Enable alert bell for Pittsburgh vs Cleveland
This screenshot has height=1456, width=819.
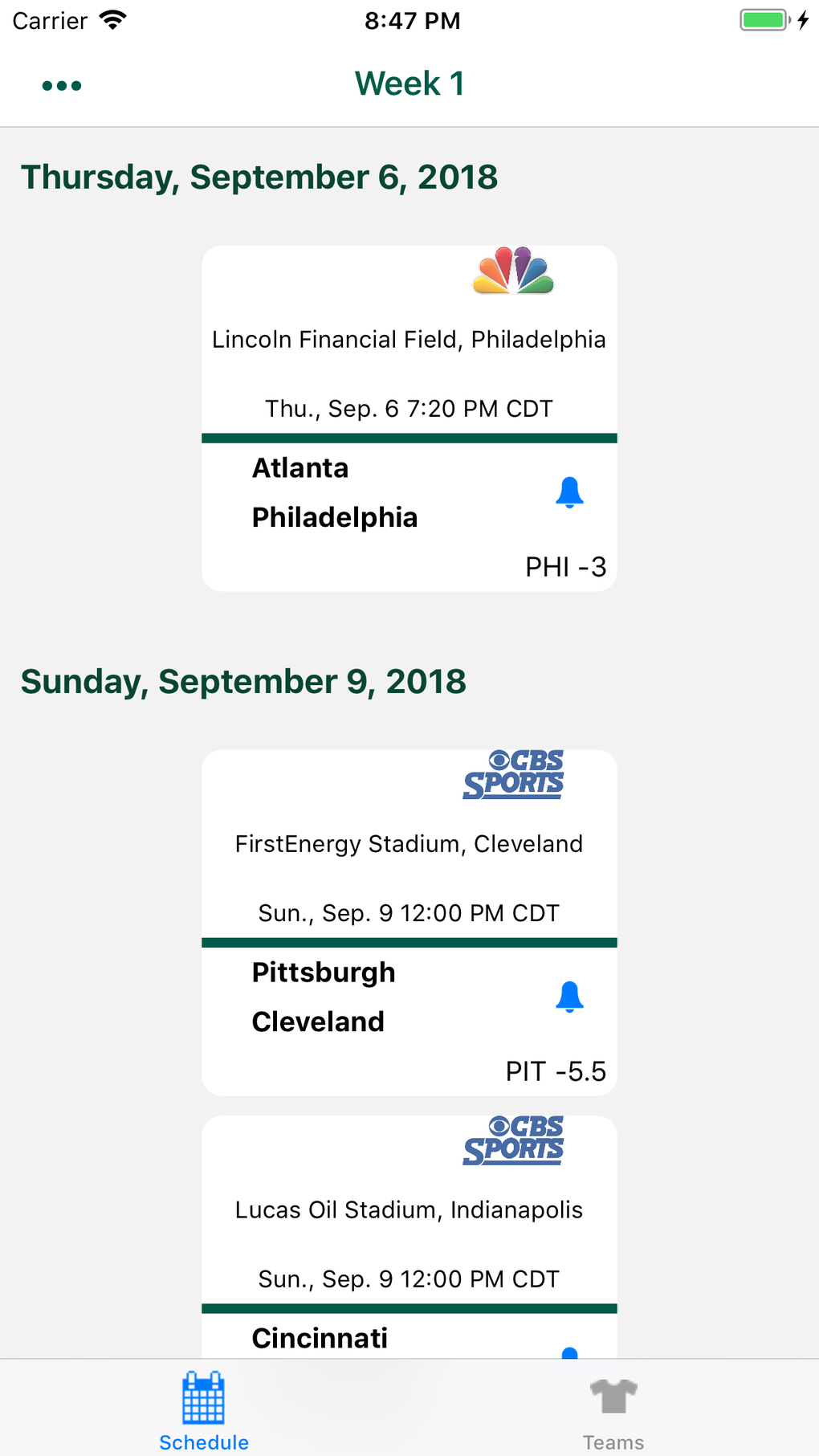click(x=569, y=997)
